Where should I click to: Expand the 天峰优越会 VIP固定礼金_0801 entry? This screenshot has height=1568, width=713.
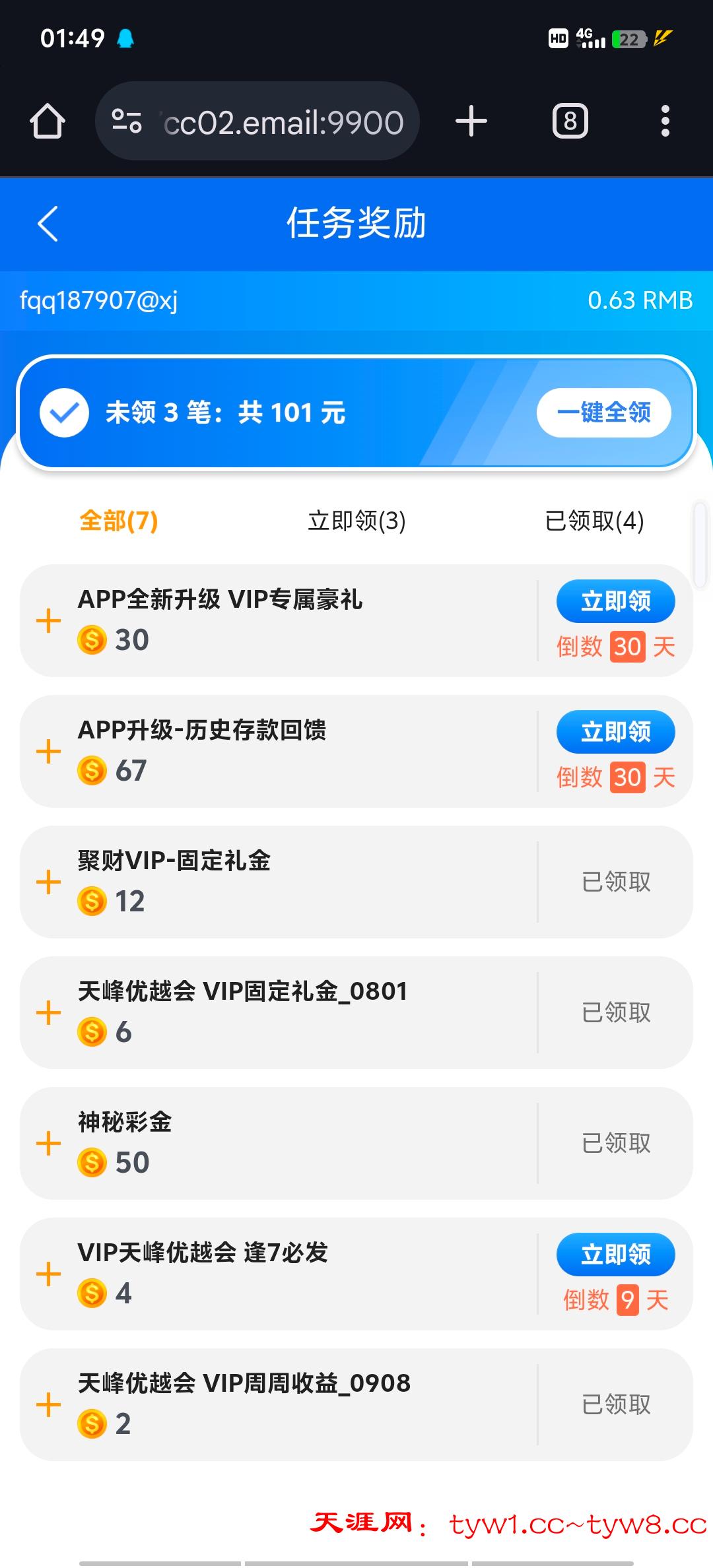tap(49, 1013)
